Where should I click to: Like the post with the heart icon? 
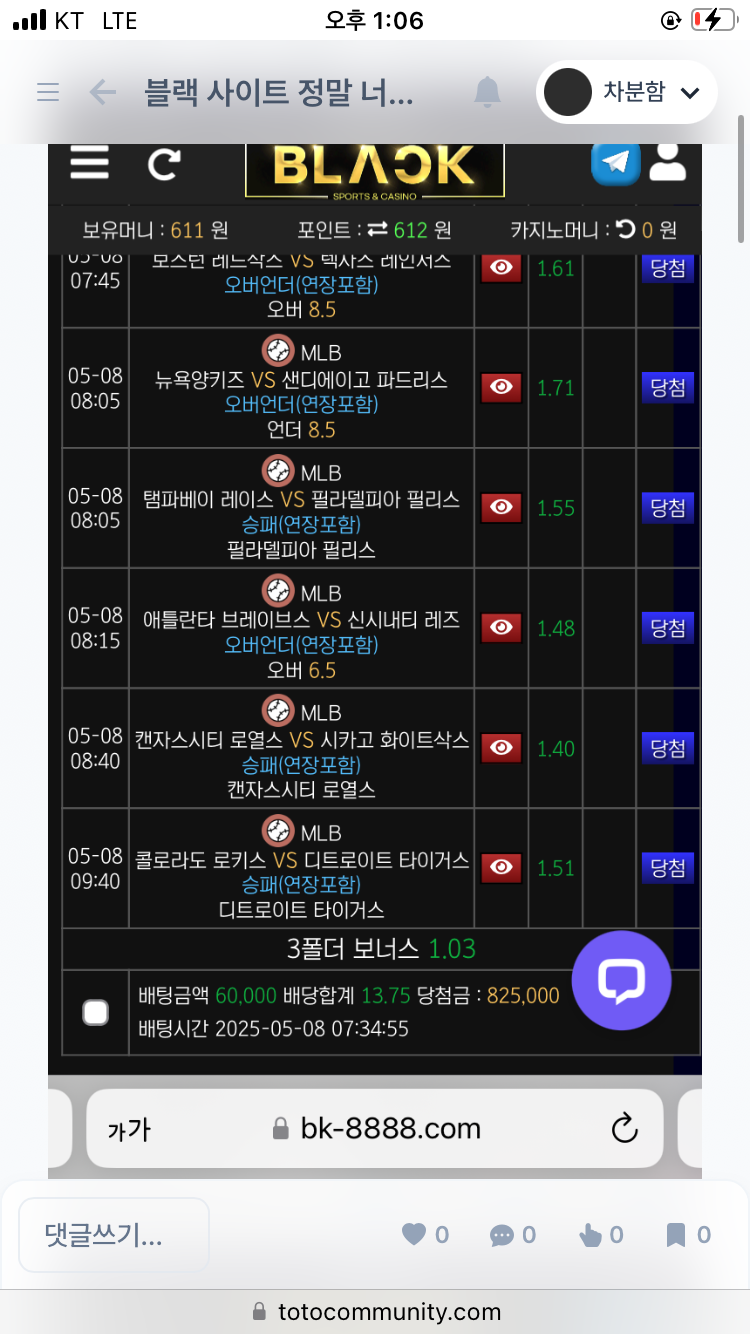tap(424, 1235)
